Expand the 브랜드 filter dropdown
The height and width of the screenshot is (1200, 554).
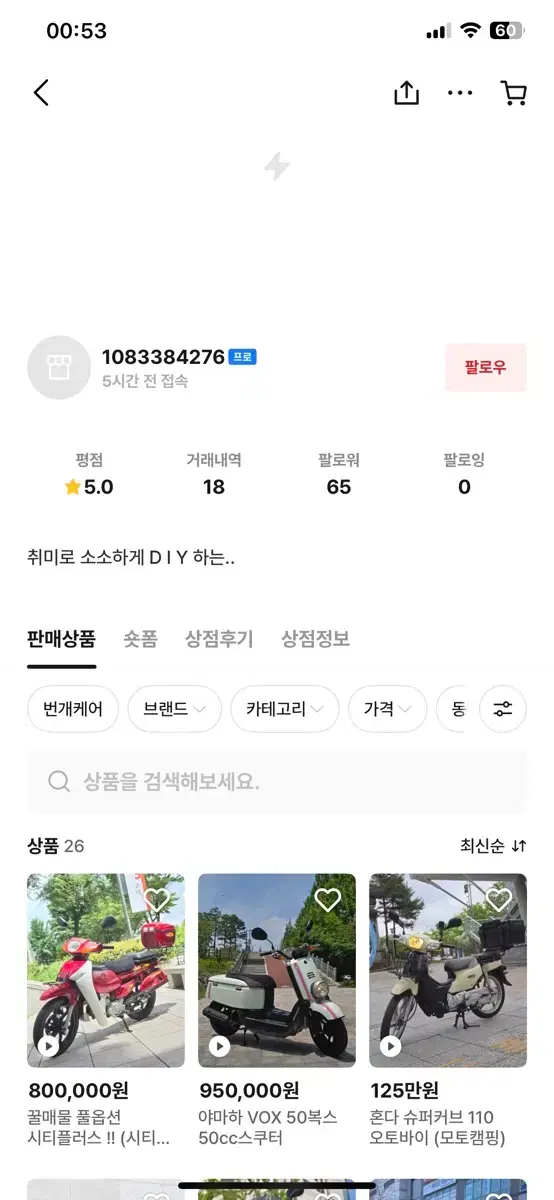point(175,709)
